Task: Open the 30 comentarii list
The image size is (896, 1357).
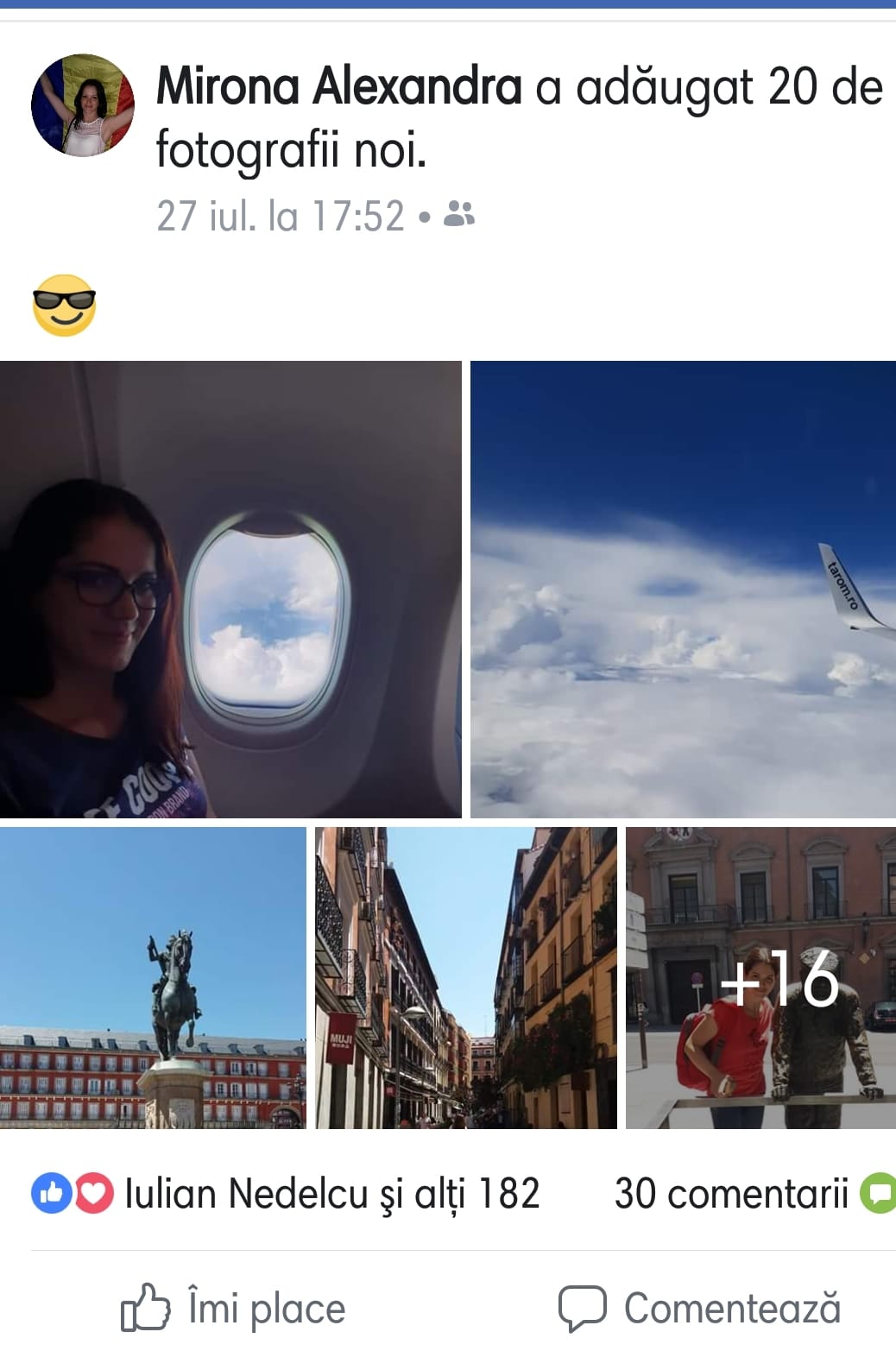Action: point(731,1194)
